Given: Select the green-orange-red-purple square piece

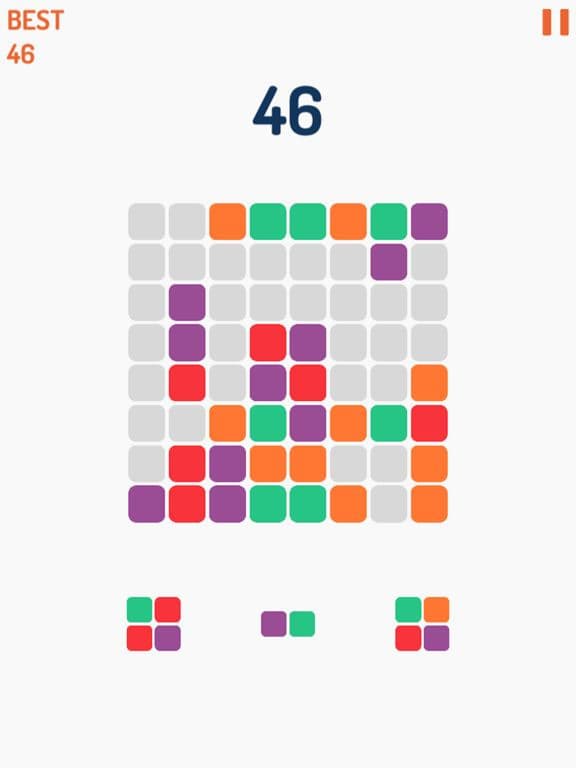Looking at the screenshot, I should 422,624.
